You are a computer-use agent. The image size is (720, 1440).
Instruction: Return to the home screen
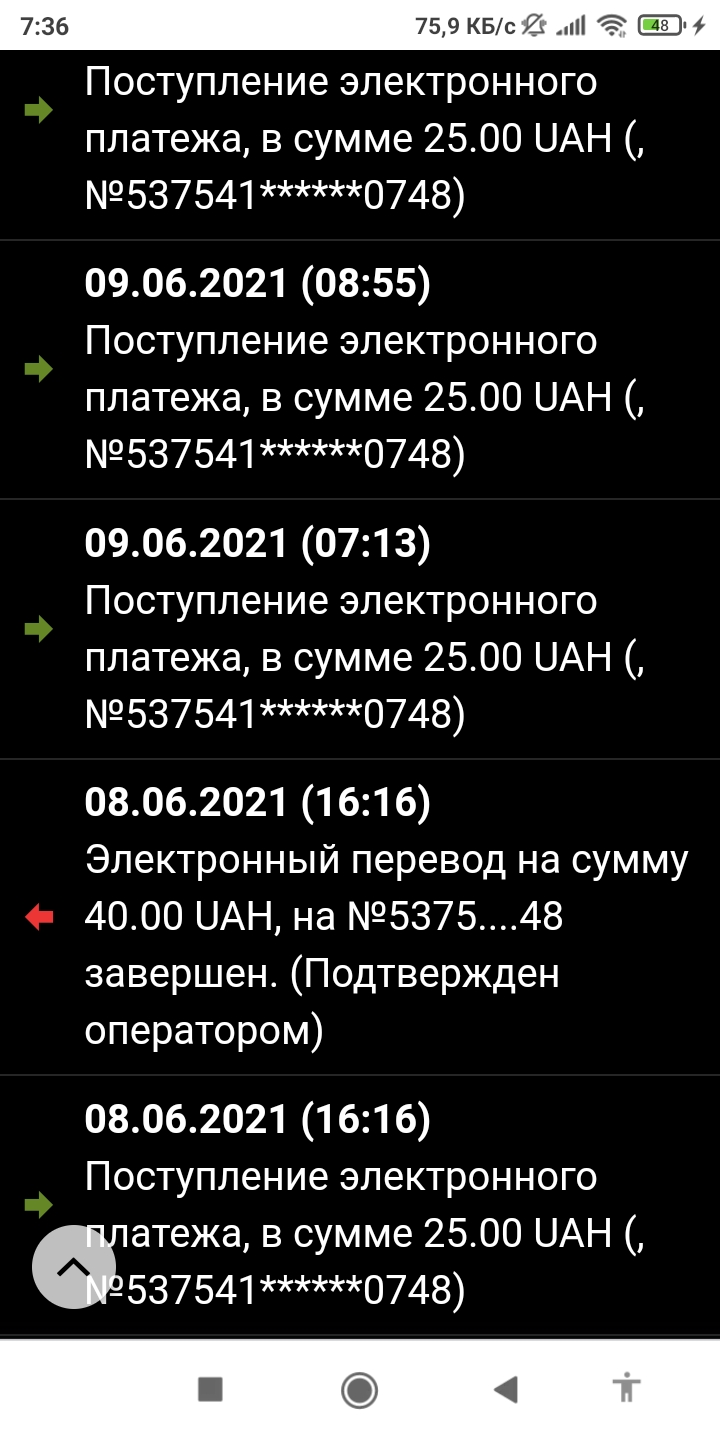click(359, 1389)
